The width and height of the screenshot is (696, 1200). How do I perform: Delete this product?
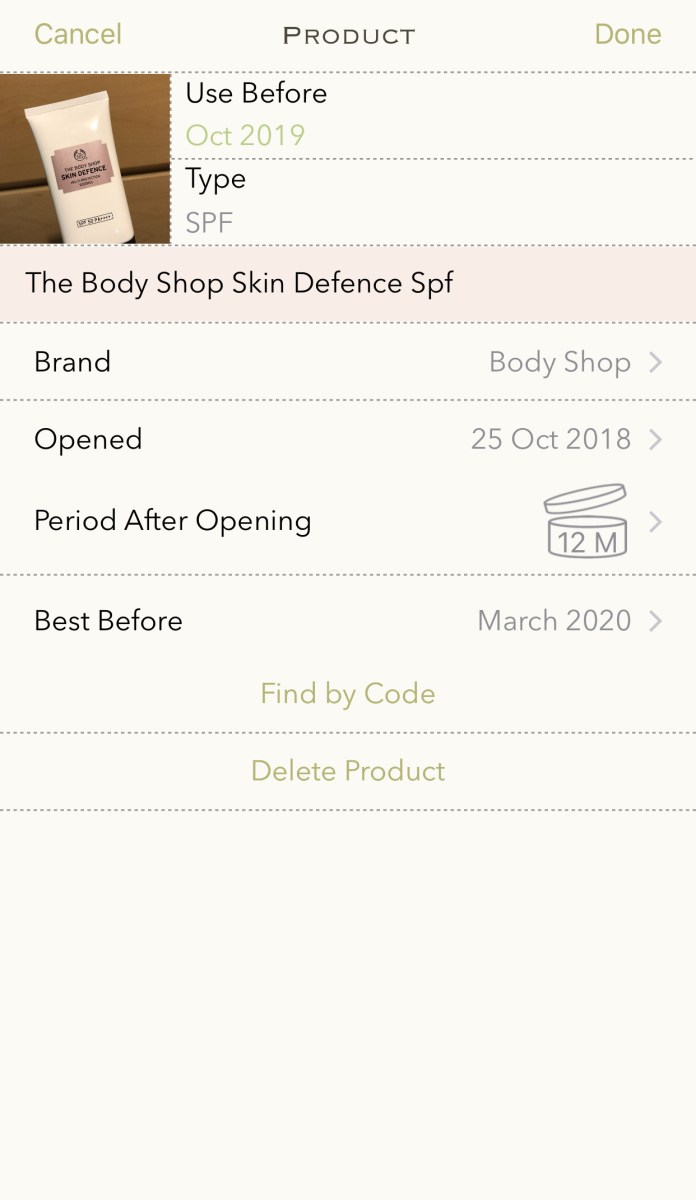(348, 771)
